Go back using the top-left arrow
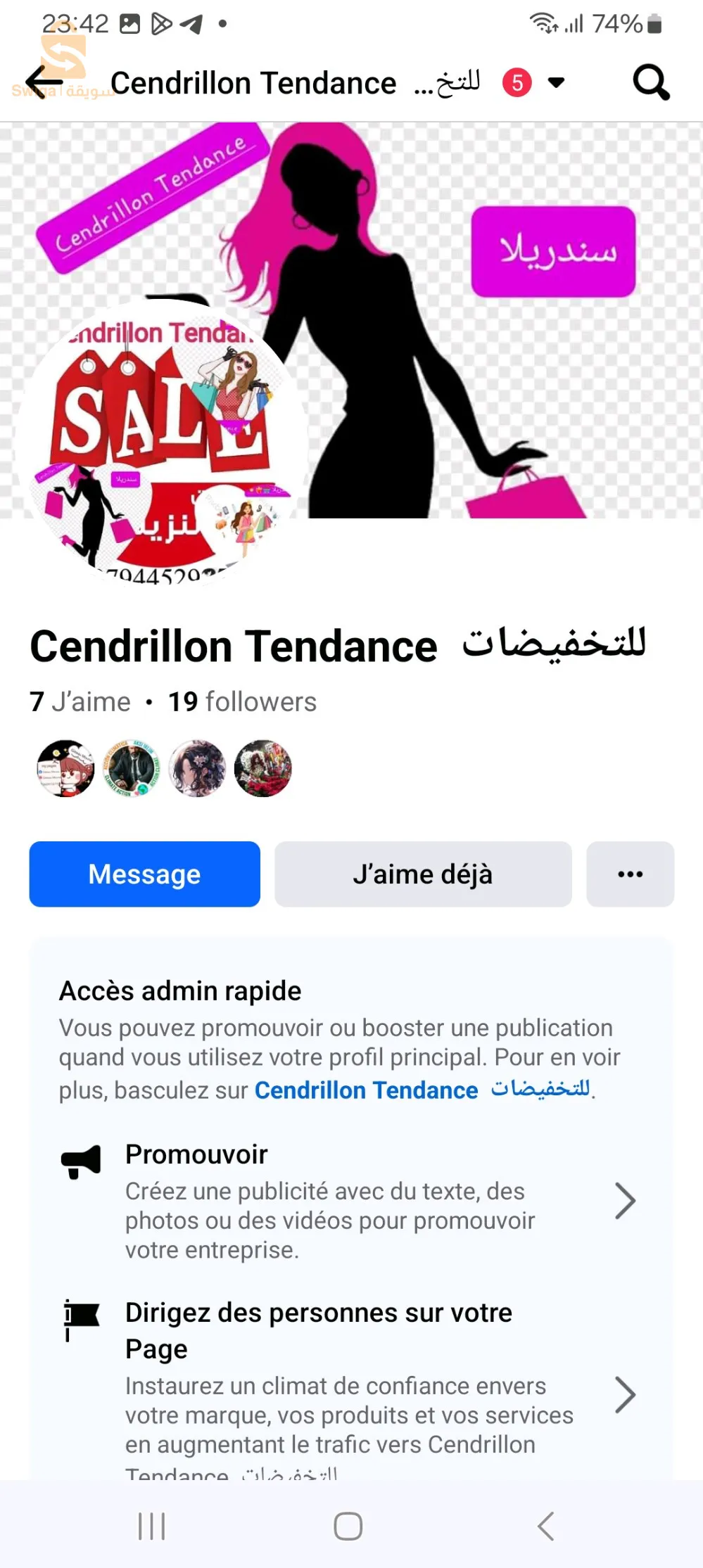703x1568 pixels. (44, 83)
